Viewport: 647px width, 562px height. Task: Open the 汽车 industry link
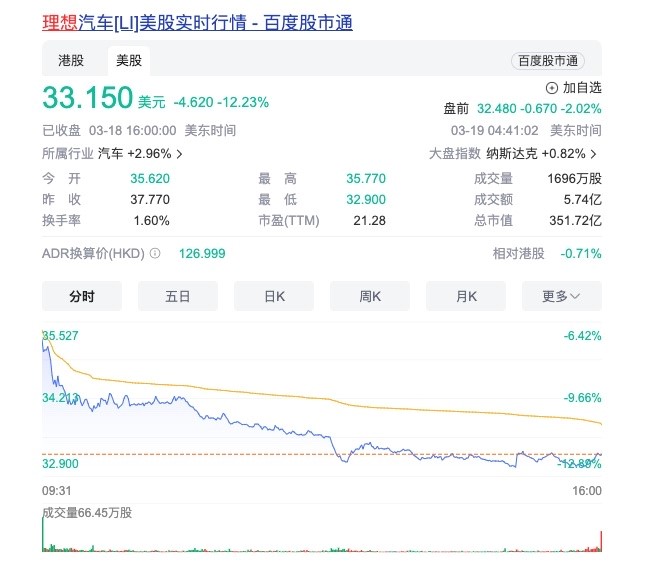click(140, 154)
